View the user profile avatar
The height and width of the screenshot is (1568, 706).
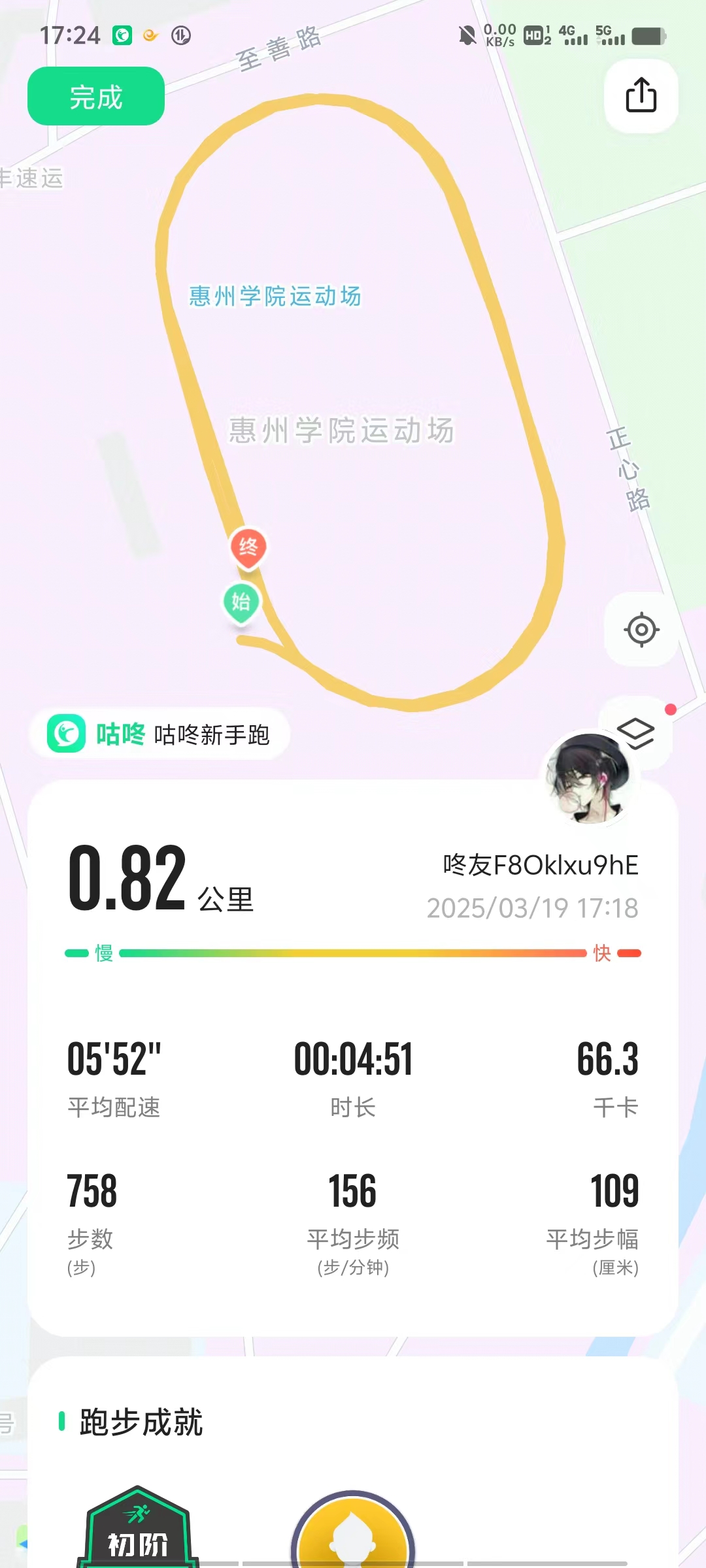point(588,779)
